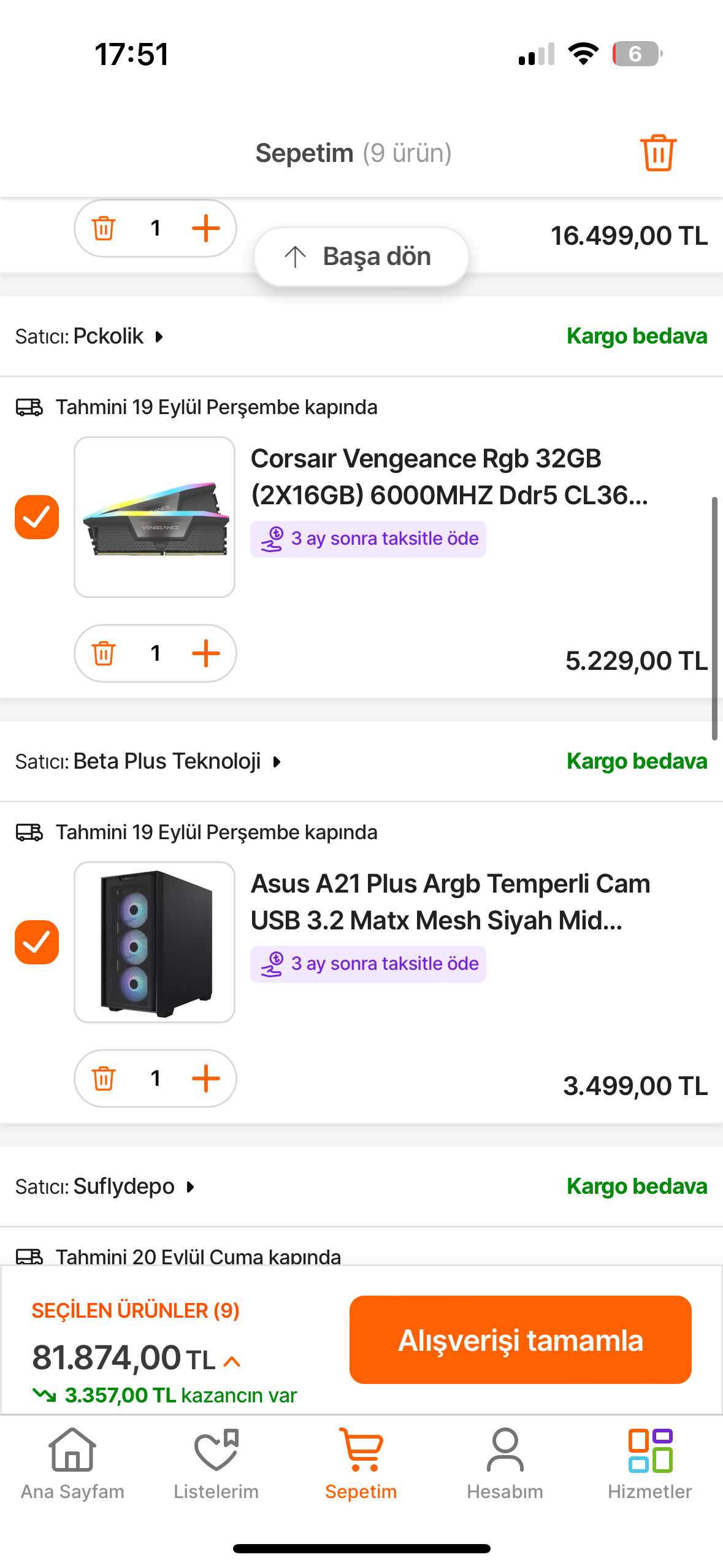Image resolution: width=723 pixels, height=1568 pixels.
Task: Tap the Başa dön button
Action: tap(361, 256)
